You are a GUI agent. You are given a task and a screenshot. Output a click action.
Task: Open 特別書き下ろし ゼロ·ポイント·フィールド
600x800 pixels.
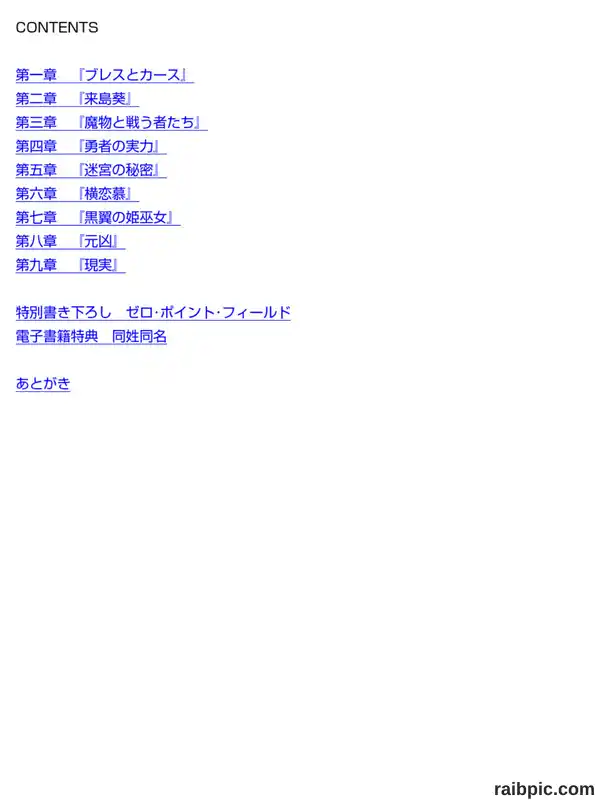pos(153,312)
